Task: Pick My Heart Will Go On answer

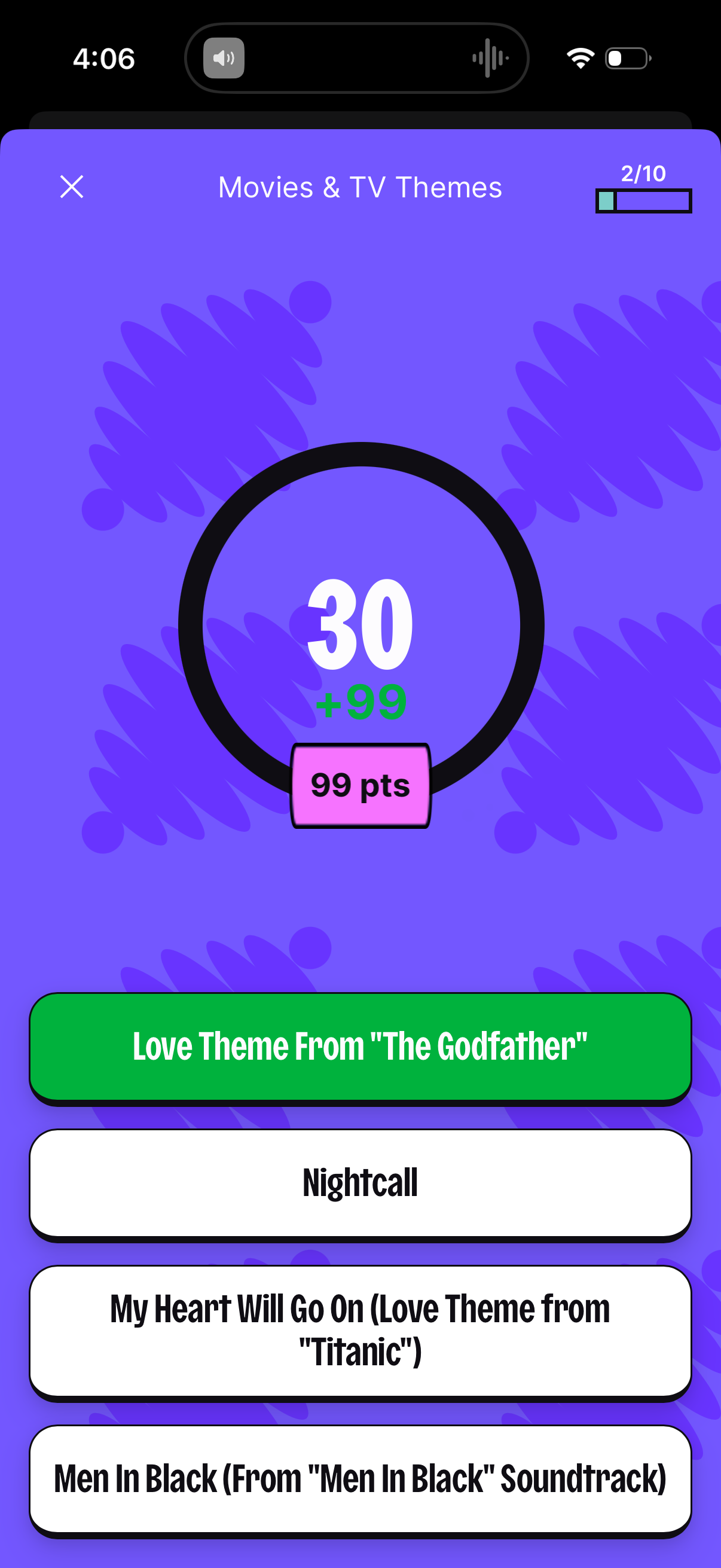Action: tap(360, 1330)
